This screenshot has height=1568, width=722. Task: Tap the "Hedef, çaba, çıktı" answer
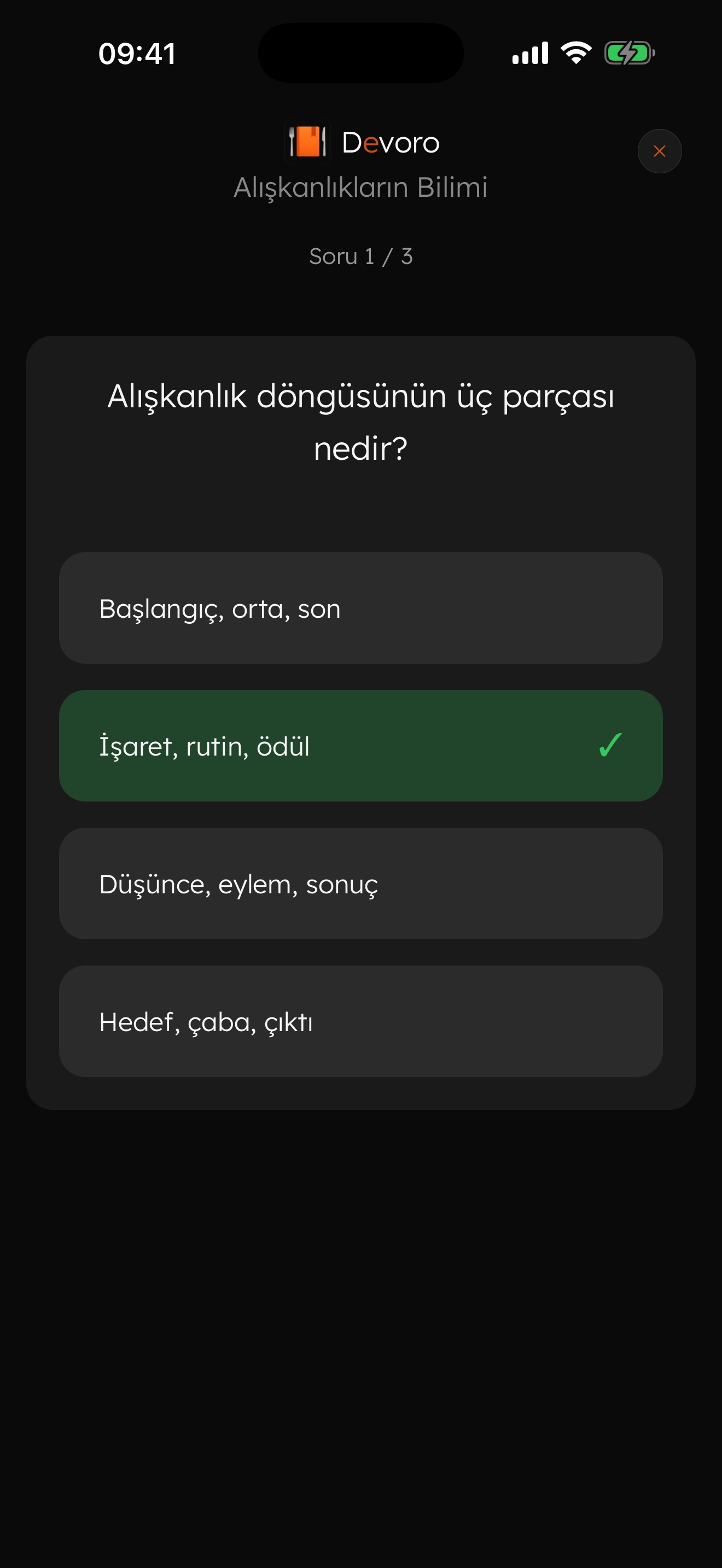(360, 1021)
